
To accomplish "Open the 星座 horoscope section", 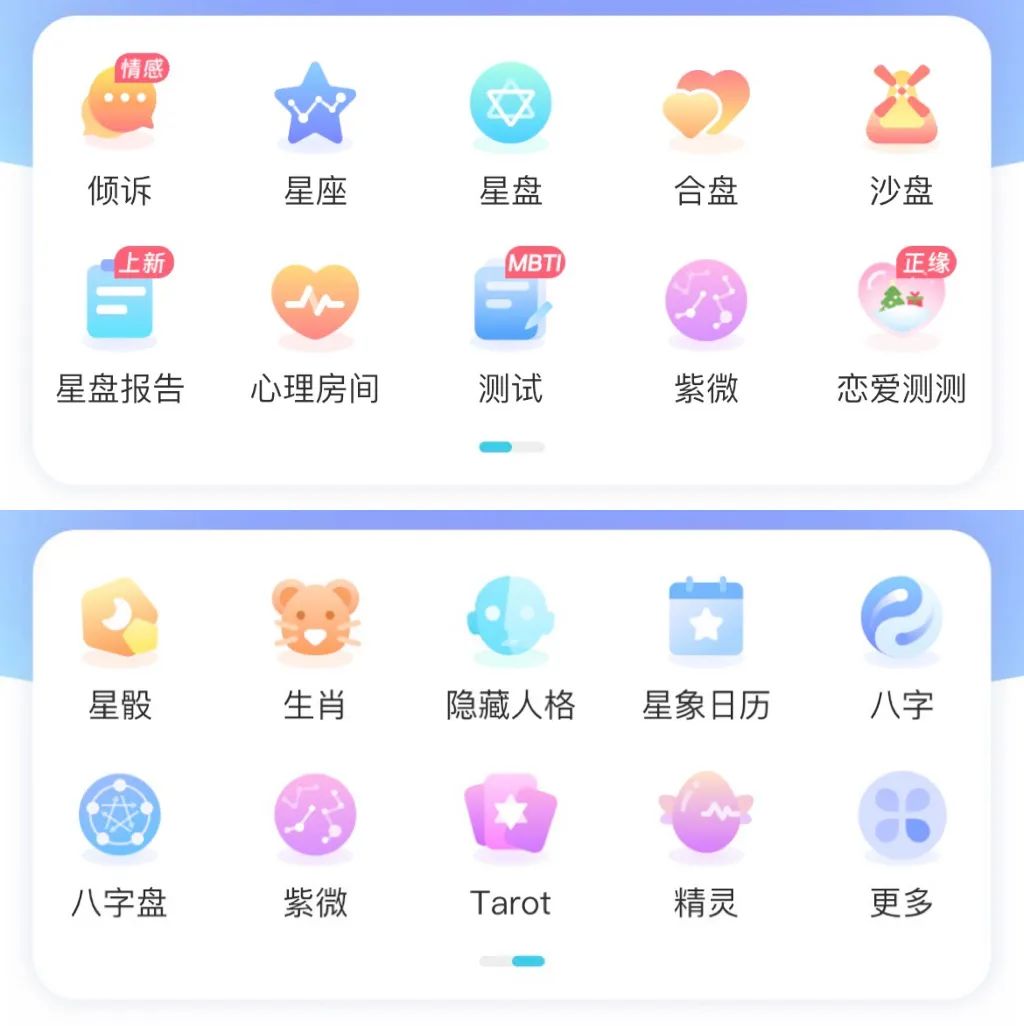I will (x=315, y=107).
